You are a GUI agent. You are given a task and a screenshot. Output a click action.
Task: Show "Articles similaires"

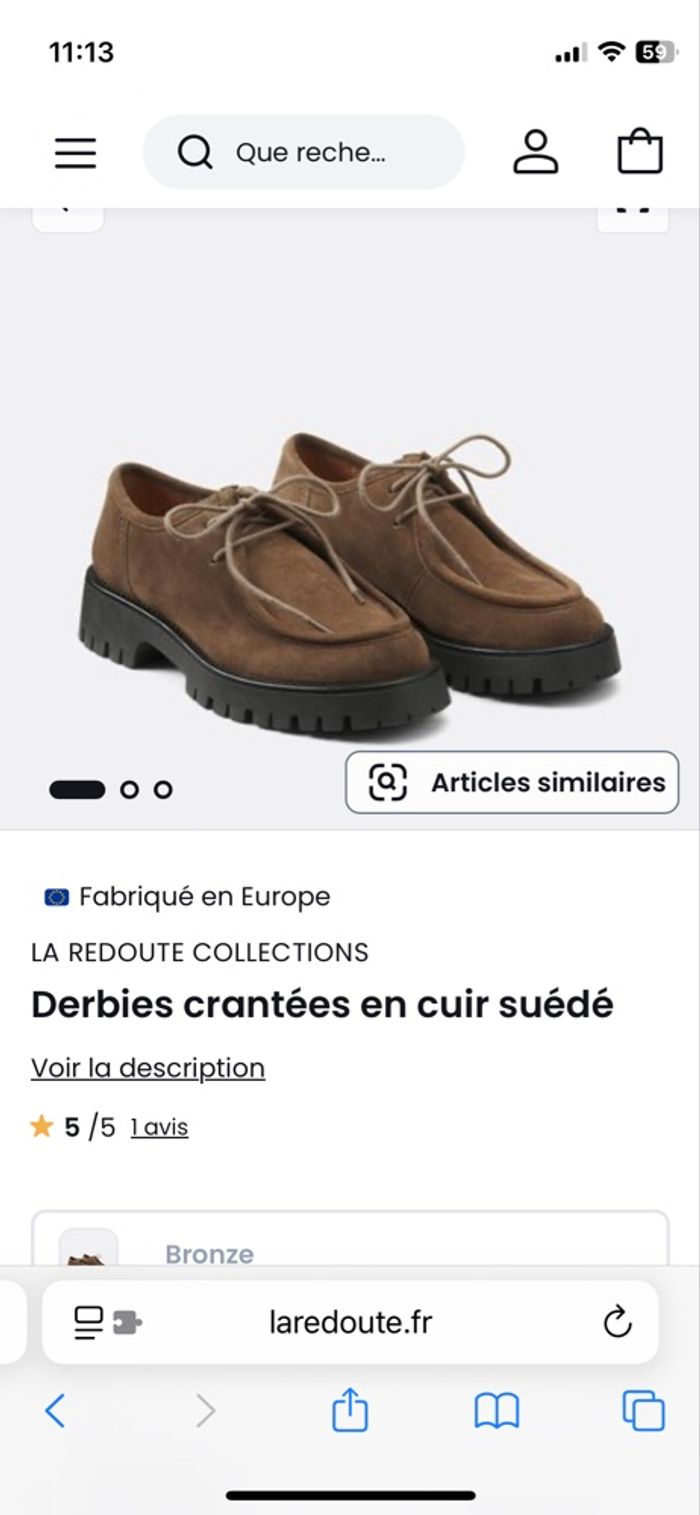pos(512,782)
